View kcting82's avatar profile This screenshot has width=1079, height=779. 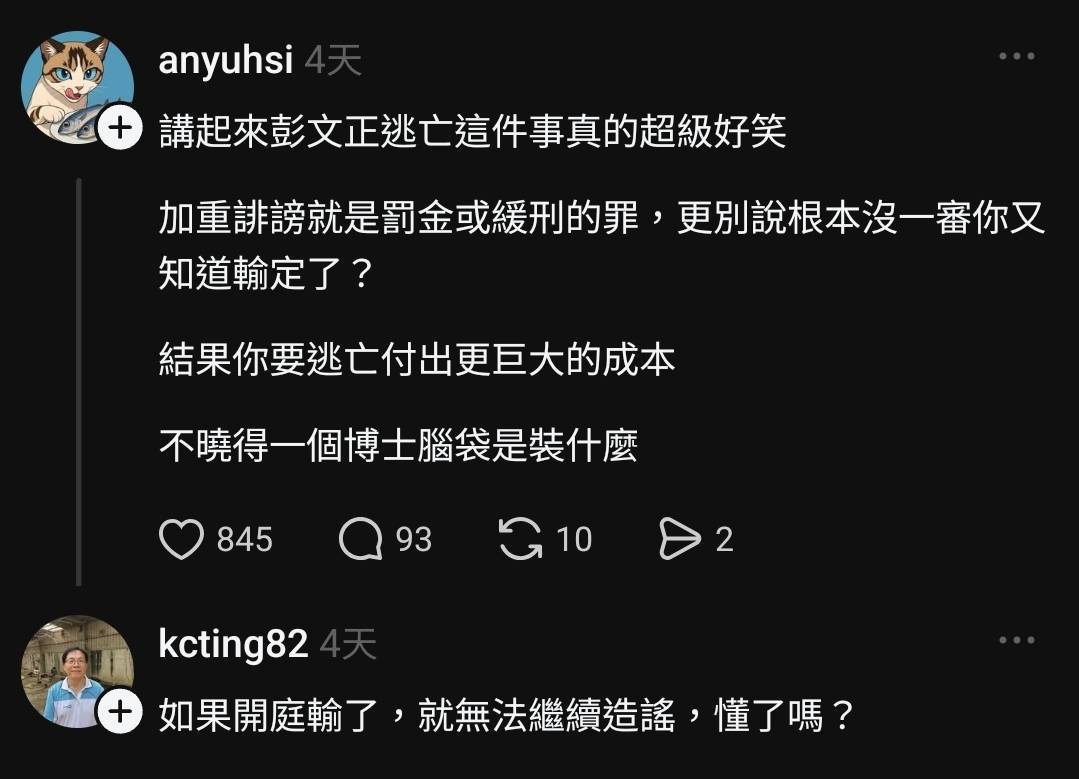72,668
